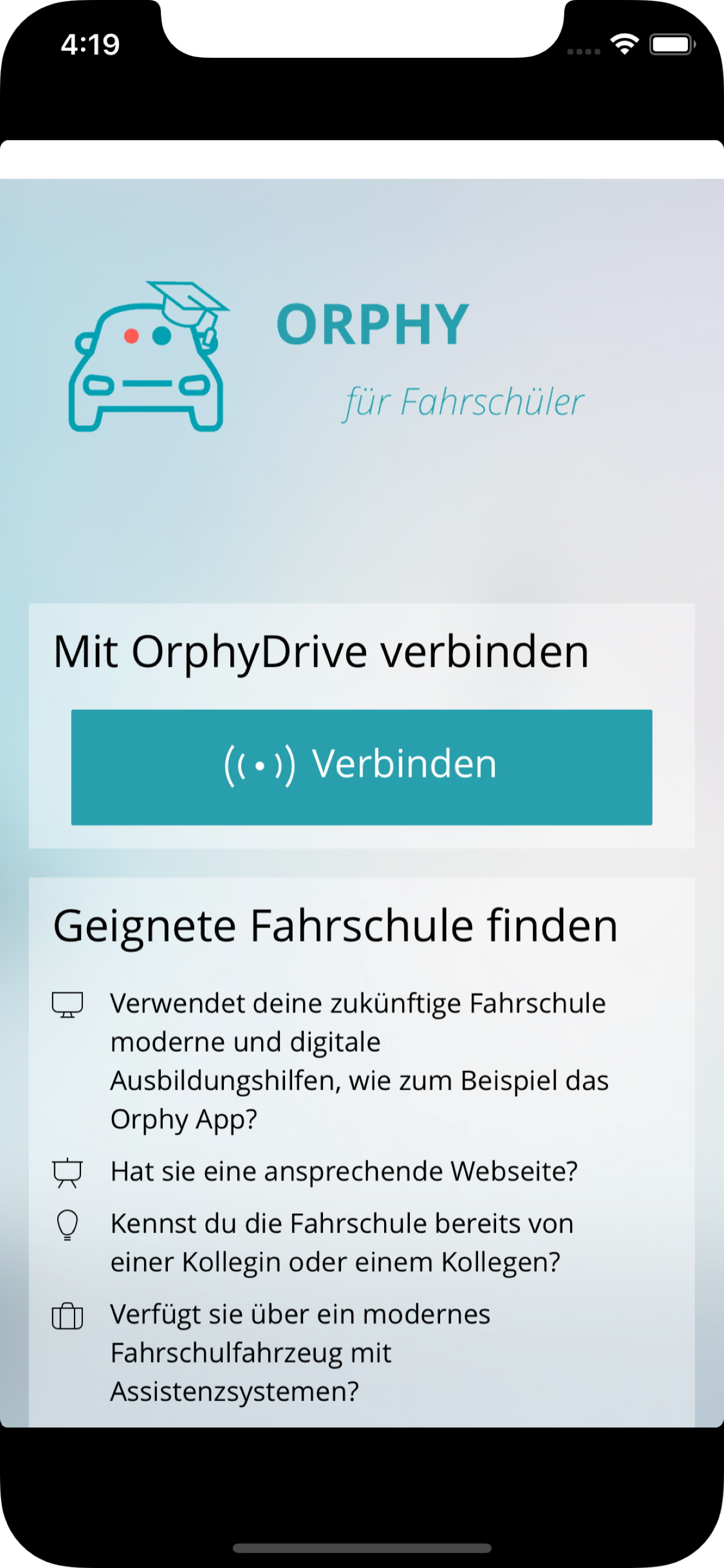Click the monitor icon beside the Ausbildungshilfen question
724x1568 pixels.
coord(69,1005)
